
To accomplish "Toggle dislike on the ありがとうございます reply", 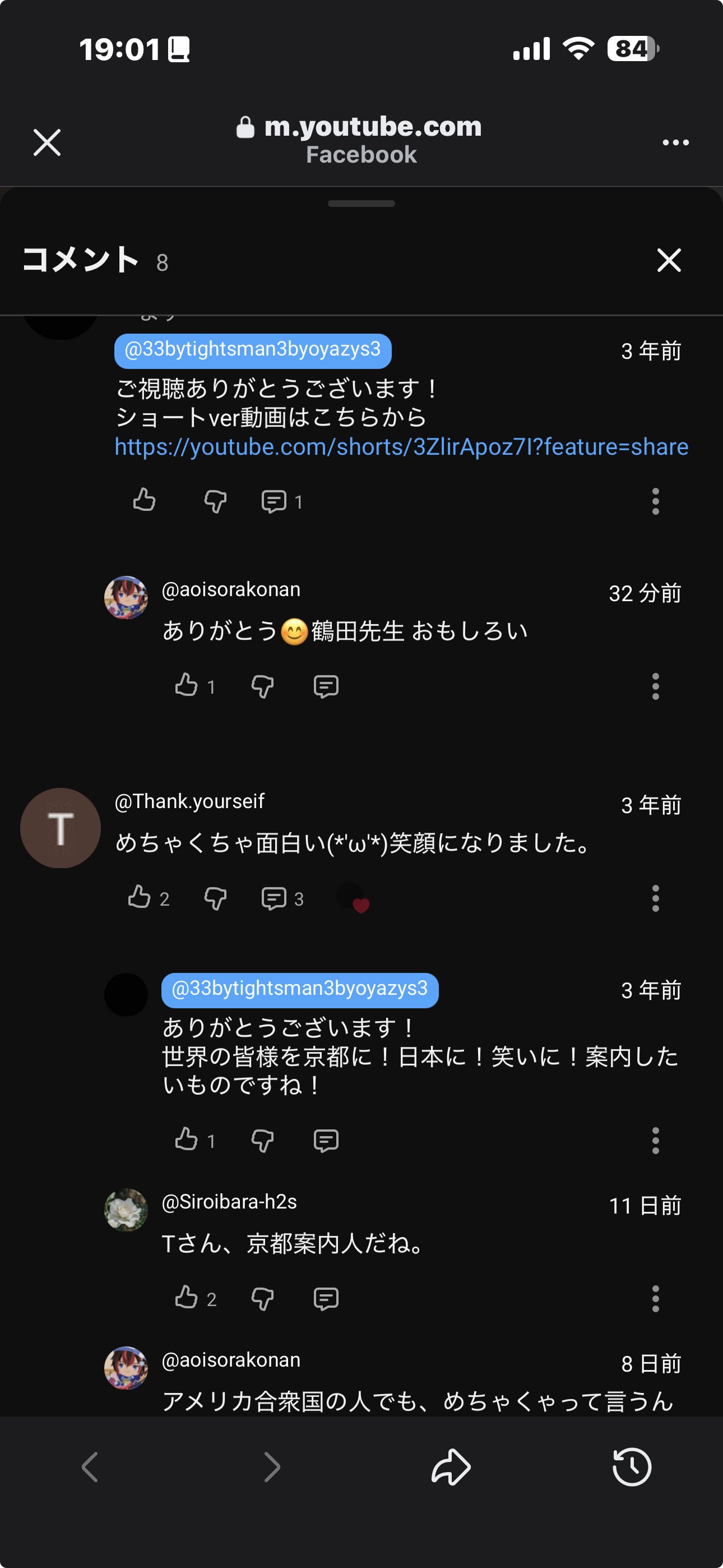I will [262, 1140].
